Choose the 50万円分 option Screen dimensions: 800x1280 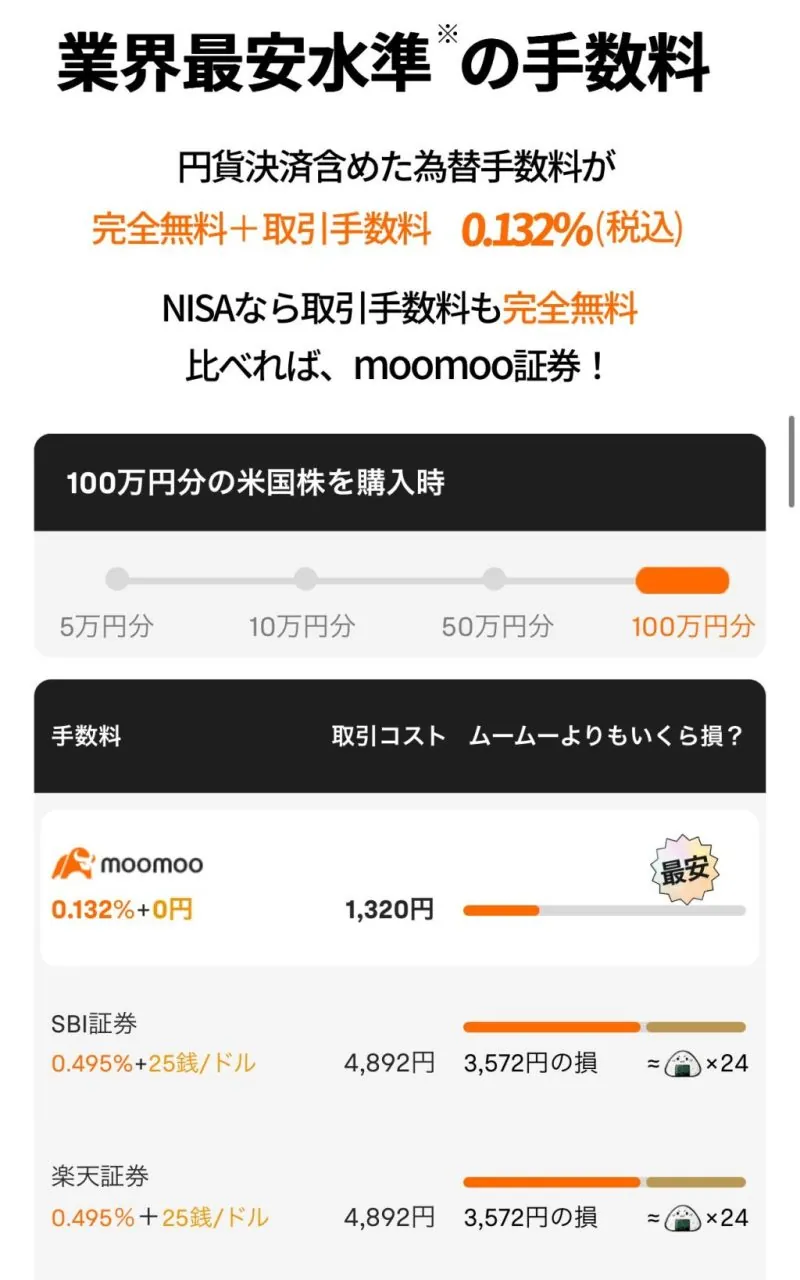pos(494,579)
